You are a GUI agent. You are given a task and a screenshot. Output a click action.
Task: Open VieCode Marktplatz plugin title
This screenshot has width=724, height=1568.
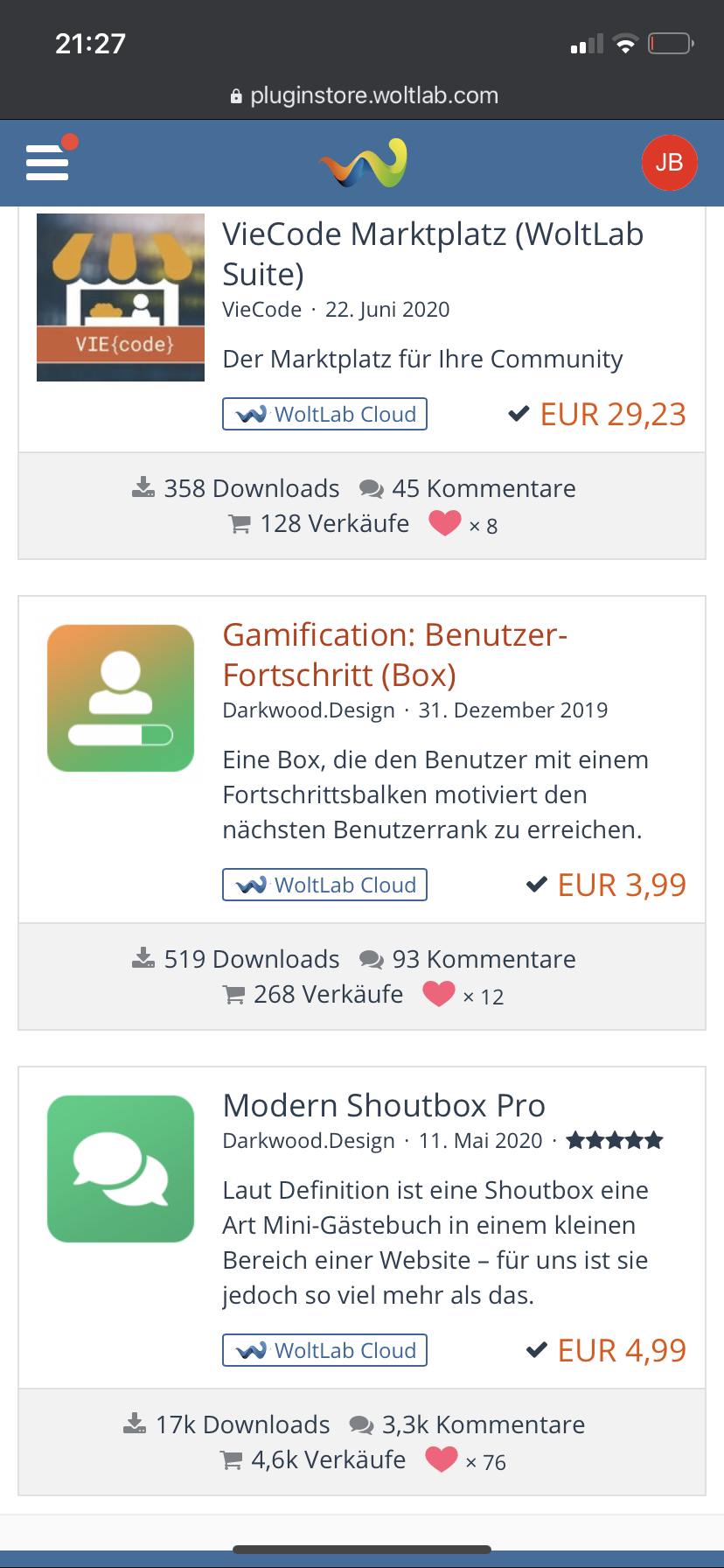[x=432, y=254]
